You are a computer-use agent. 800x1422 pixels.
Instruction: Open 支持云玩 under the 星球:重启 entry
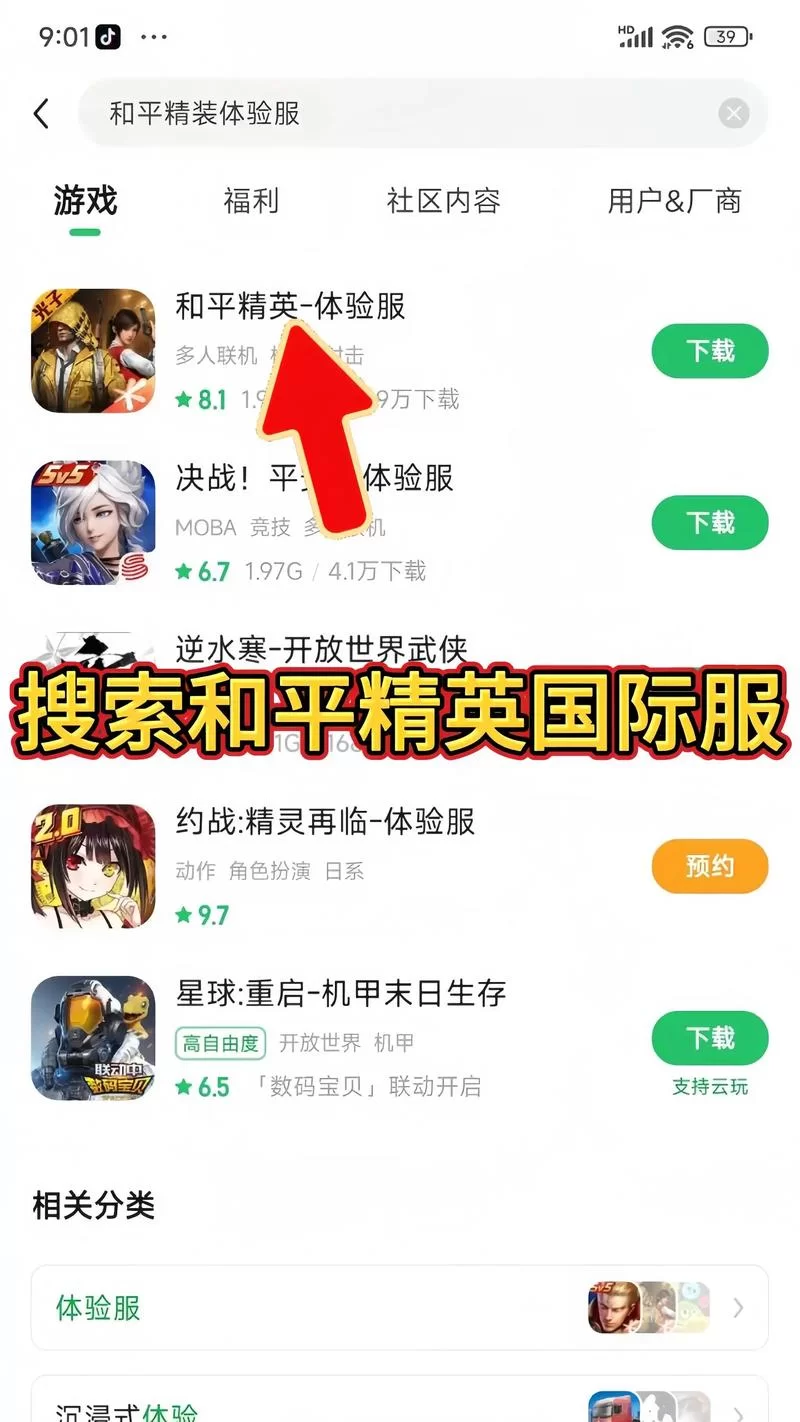[710, 1087]
